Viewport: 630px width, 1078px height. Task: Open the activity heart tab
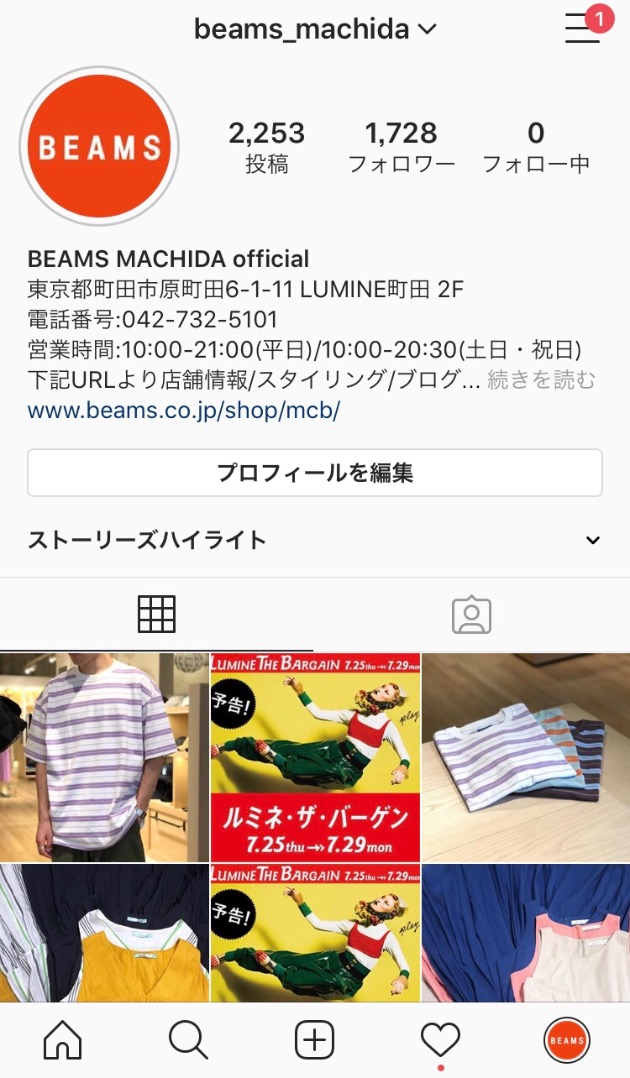click(x=440, y=1041)
